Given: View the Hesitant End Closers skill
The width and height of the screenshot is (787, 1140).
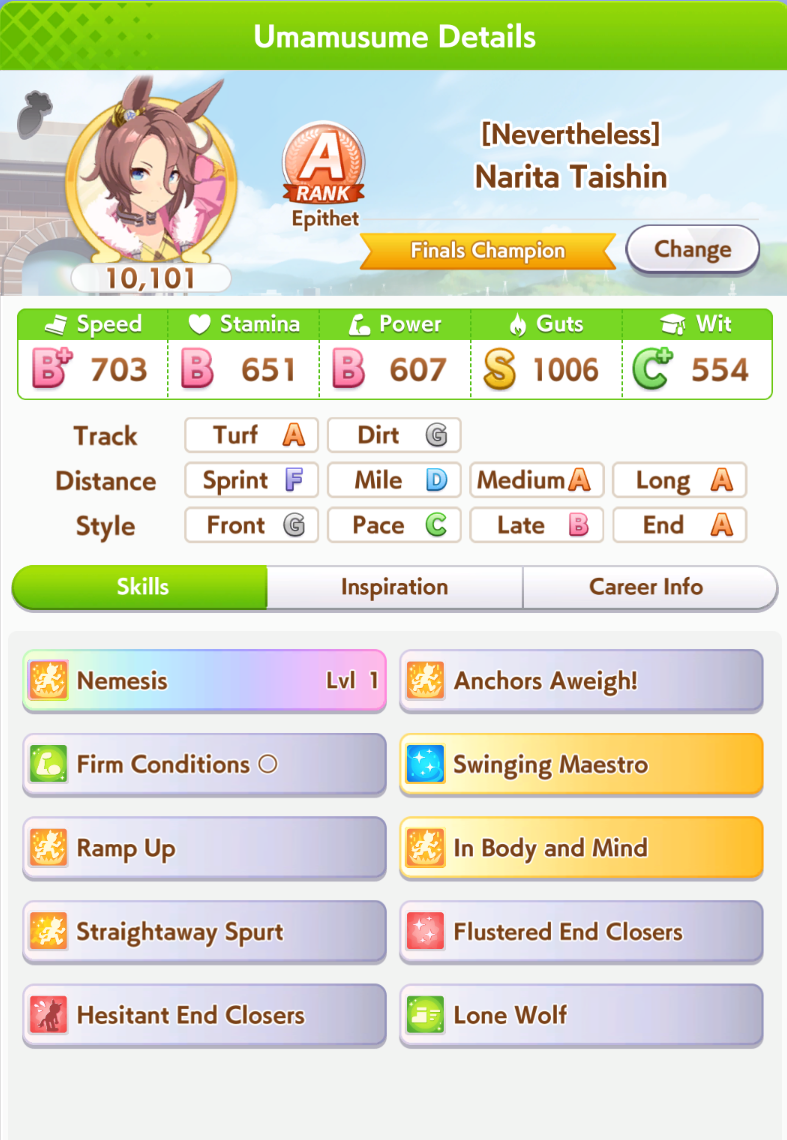Looking at the screenshot, I should [x=204, y=1015].
